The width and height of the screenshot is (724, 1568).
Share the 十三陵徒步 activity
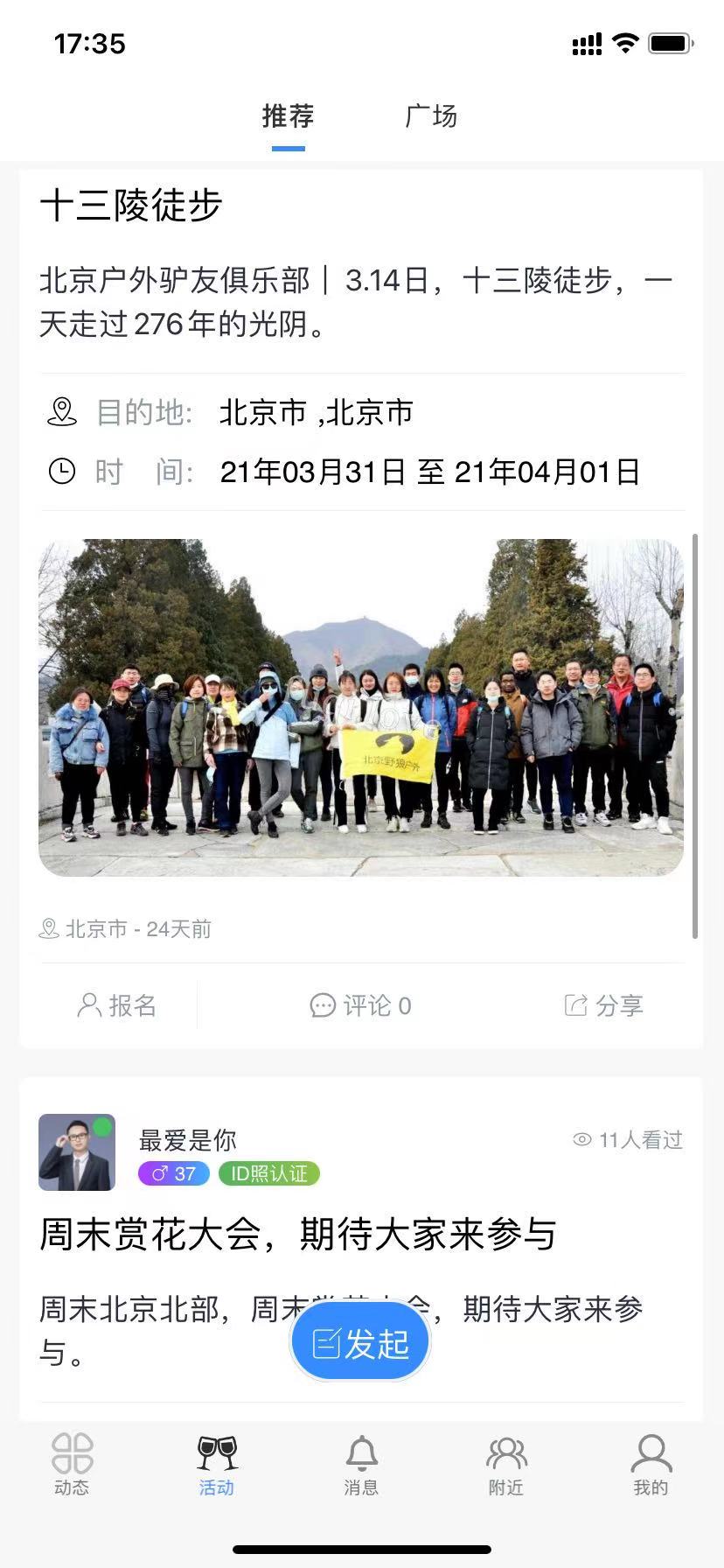coord(603,1005)
